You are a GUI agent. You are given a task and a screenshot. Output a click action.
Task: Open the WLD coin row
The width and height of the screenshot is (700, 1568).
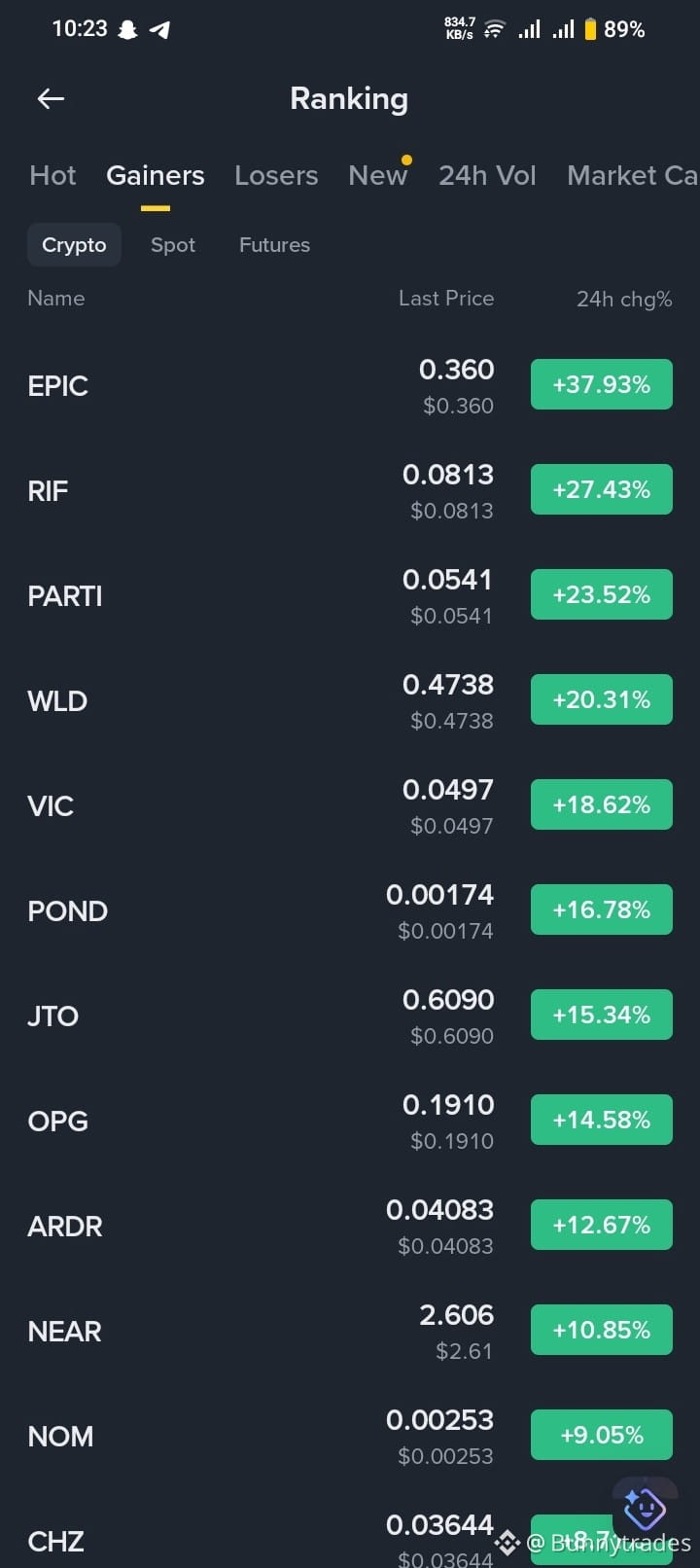pos(350,701)
